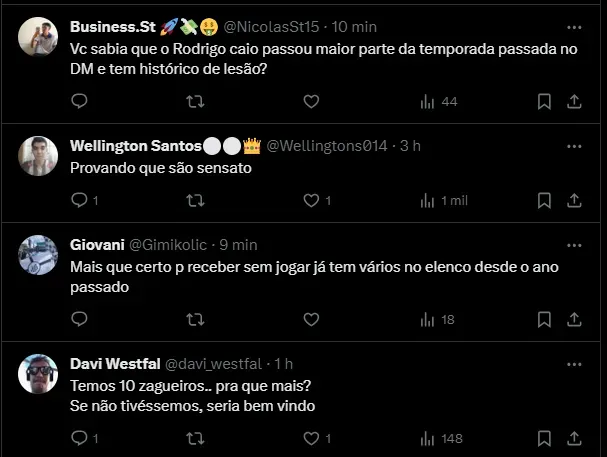This screenshot has width=607, height=457.
Task: Retweet Giovani's post
Action: coord(196,319)
